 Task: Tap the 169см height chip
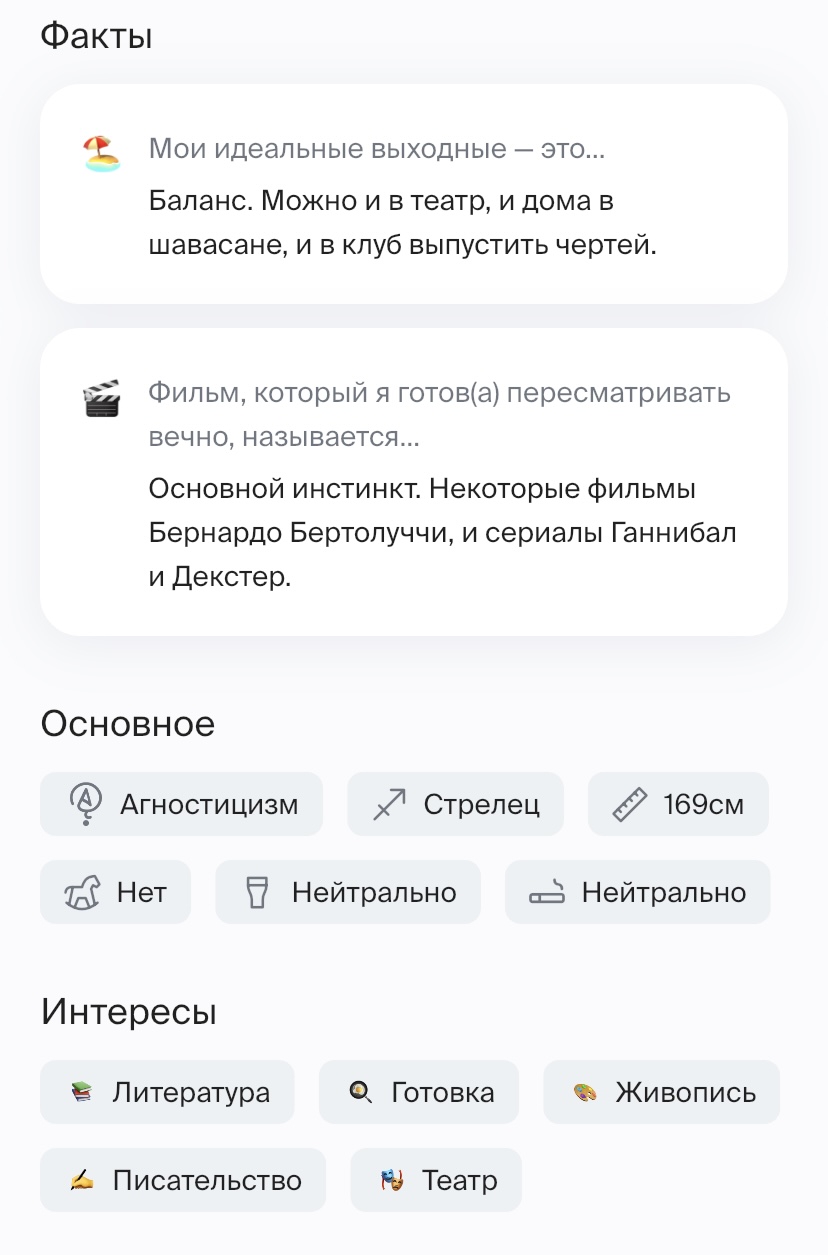point(678,804)
